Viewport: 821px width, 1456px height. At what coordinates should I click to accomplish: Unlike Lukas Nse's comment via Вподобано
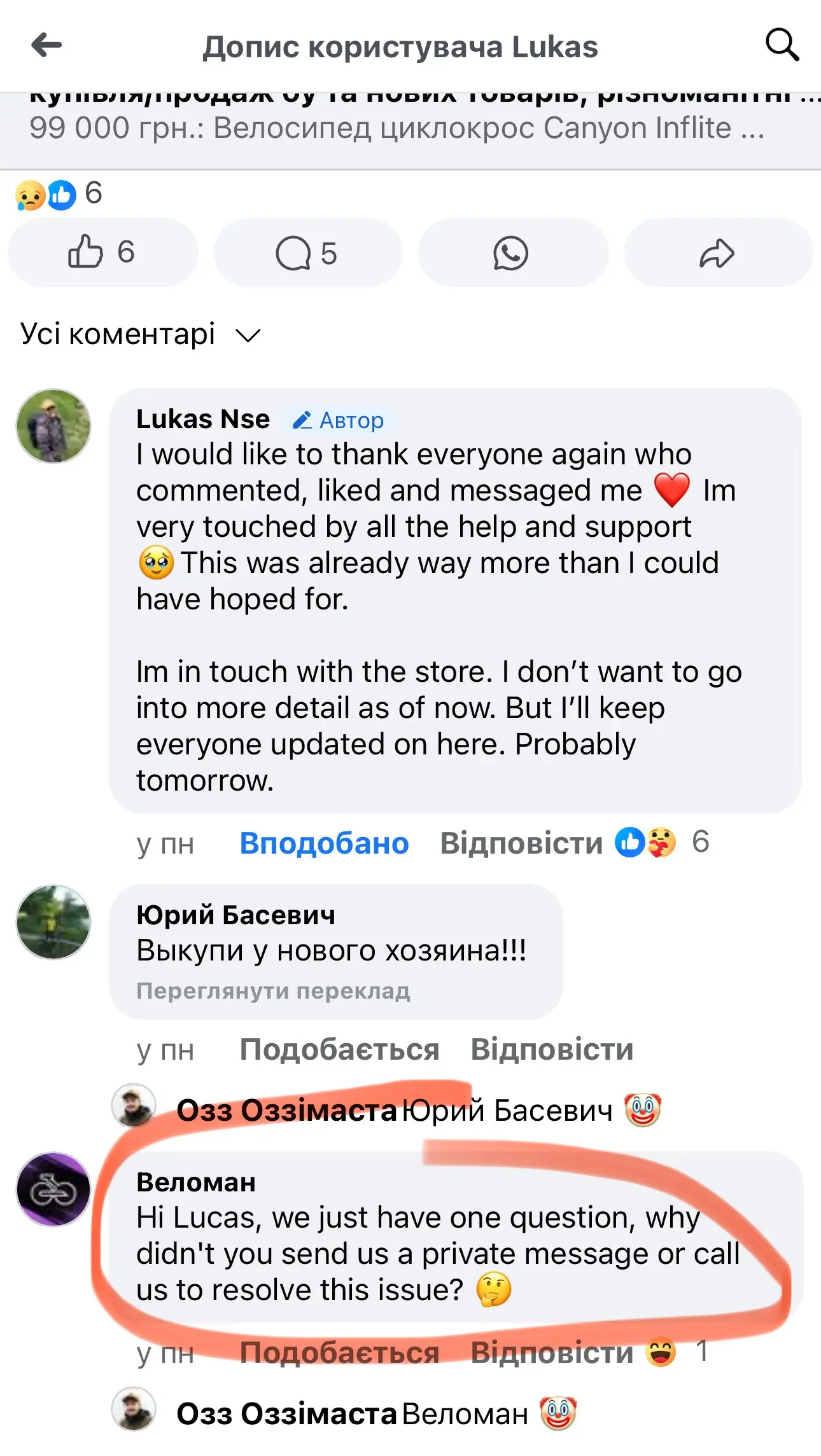click(324, 843)
